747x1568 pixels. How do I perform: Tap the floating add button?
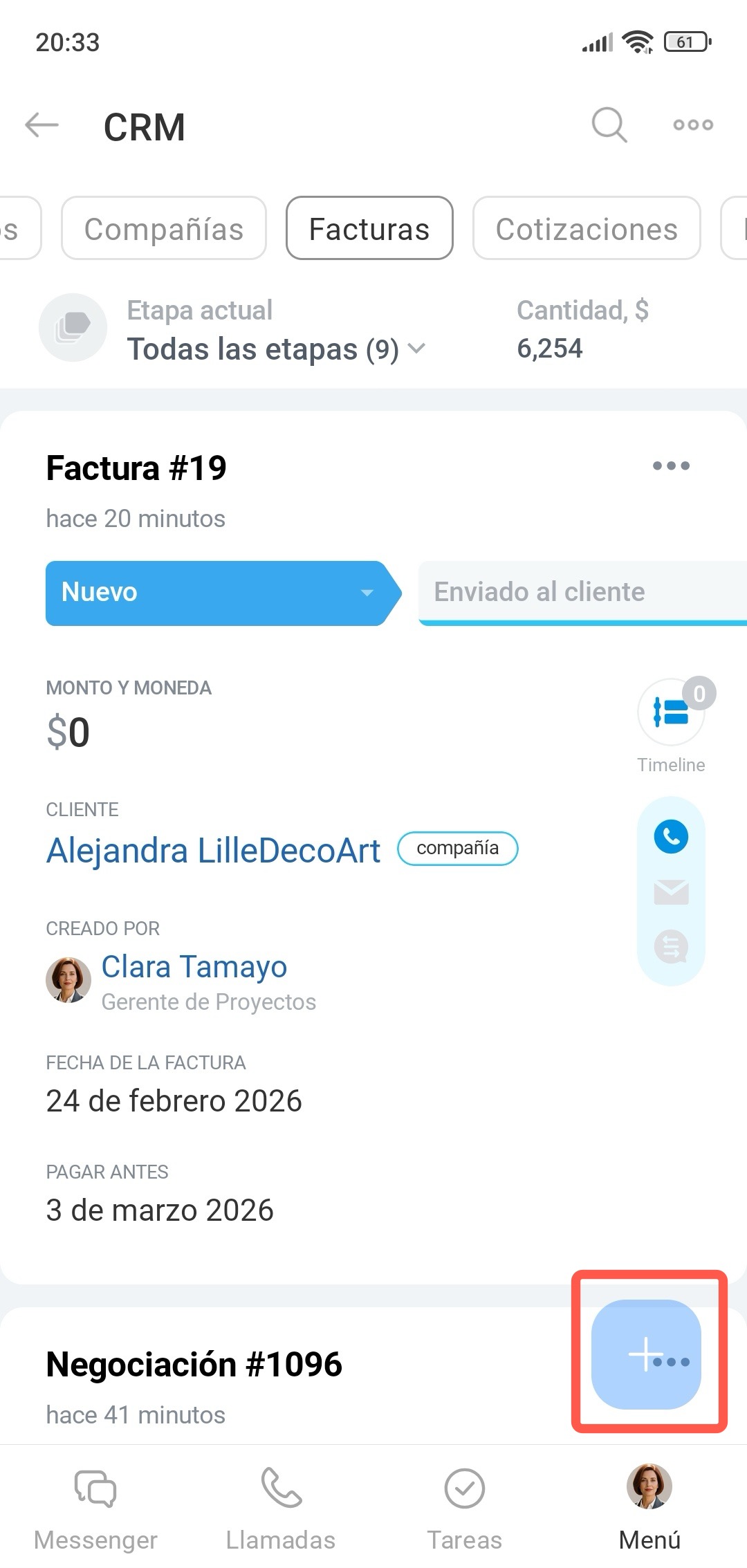coord(647,1354)
